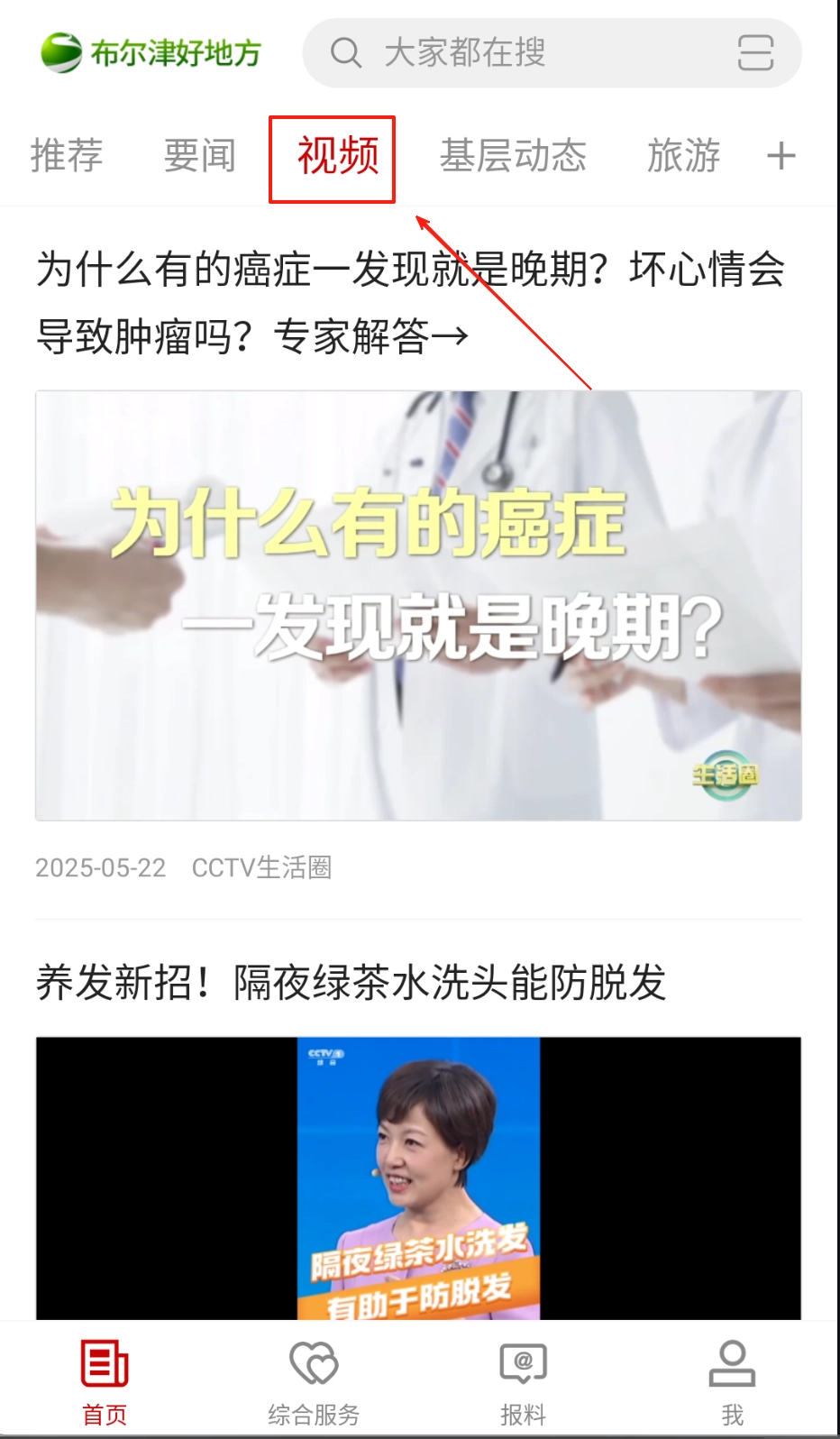Play the green tea hair-wash video
Screen dimensions: 840x1439
tap(418, 1177)
